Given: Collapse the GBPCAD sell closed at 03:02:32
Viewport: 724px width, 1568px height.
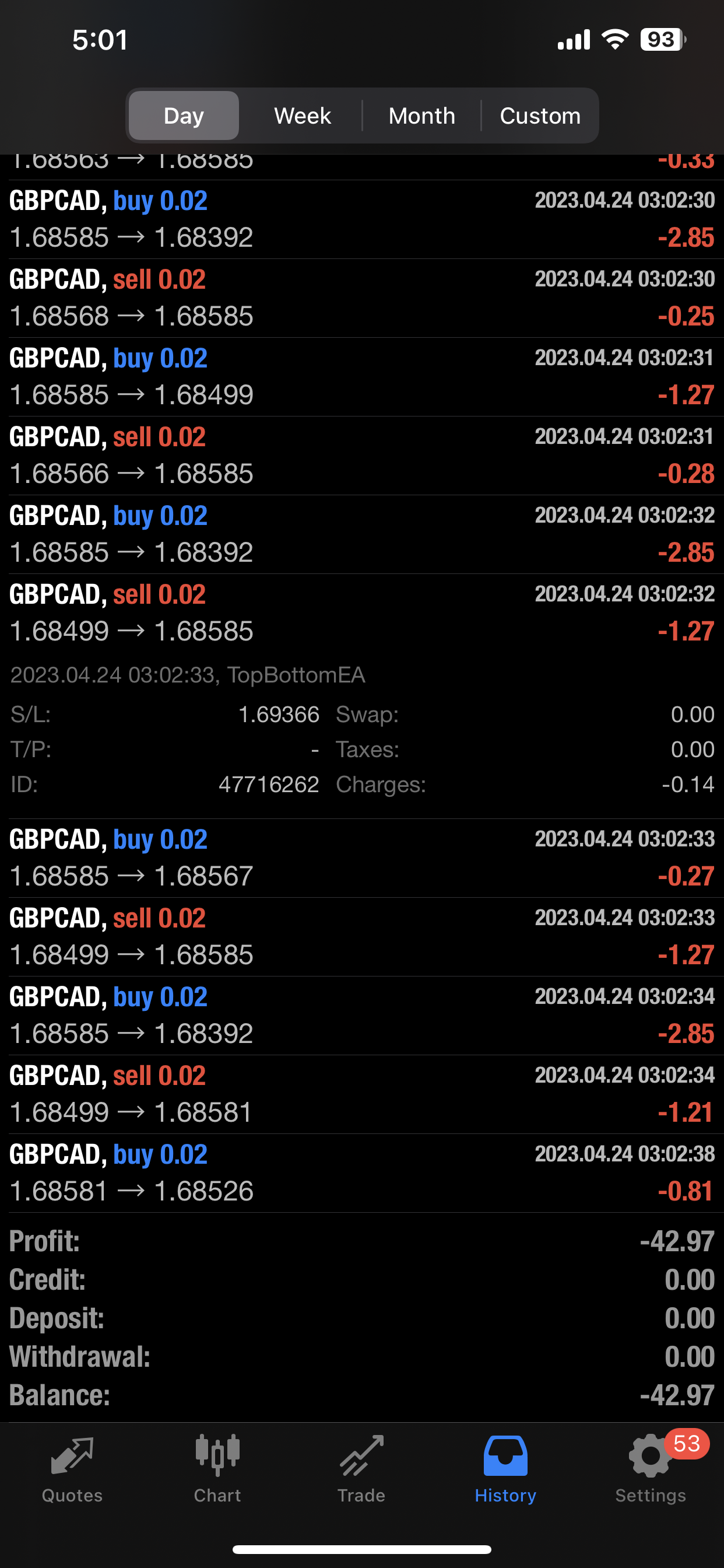Looking at the screenshot, I should pyautogui.click(x=361, y=613).
